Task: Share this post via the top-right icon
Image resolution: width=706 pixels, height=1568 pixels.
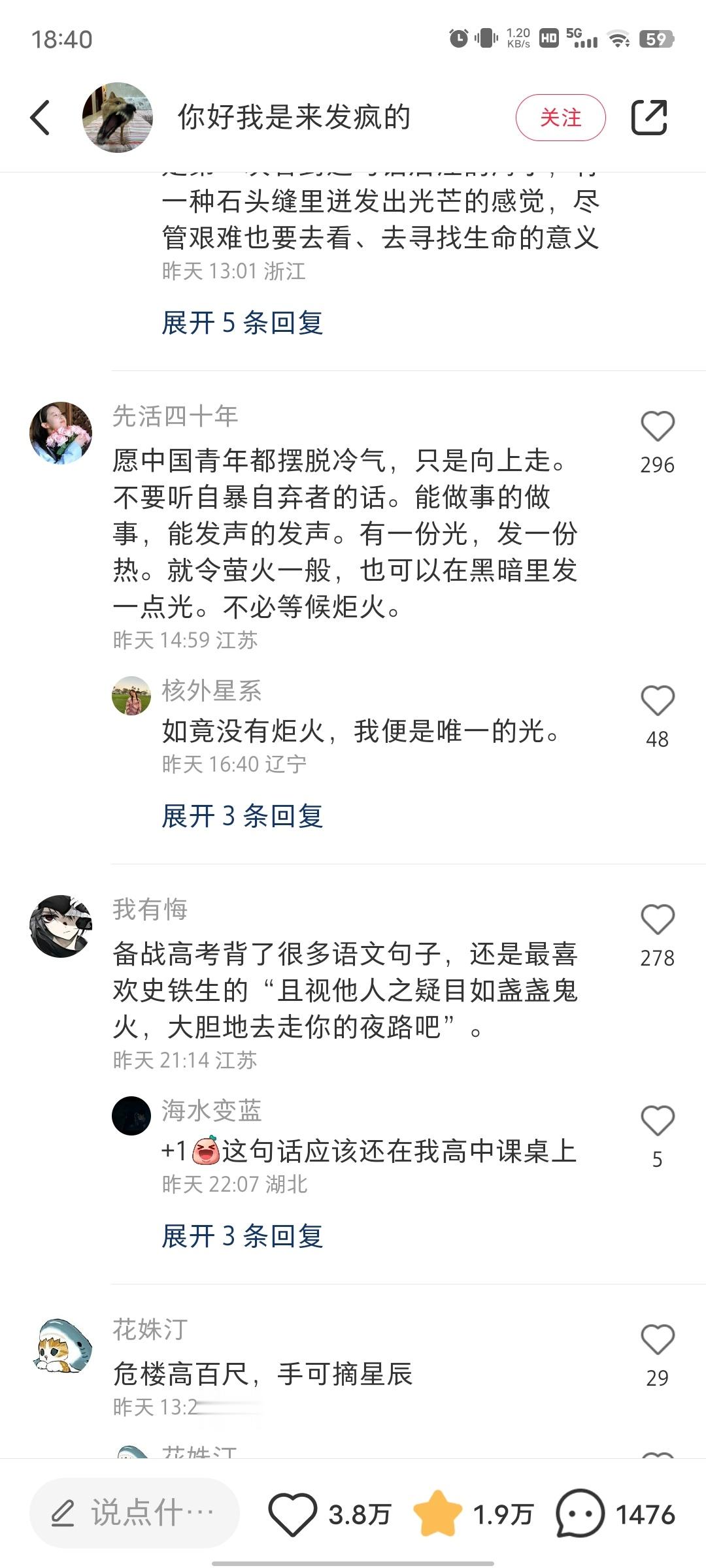Action: point(648,118)
